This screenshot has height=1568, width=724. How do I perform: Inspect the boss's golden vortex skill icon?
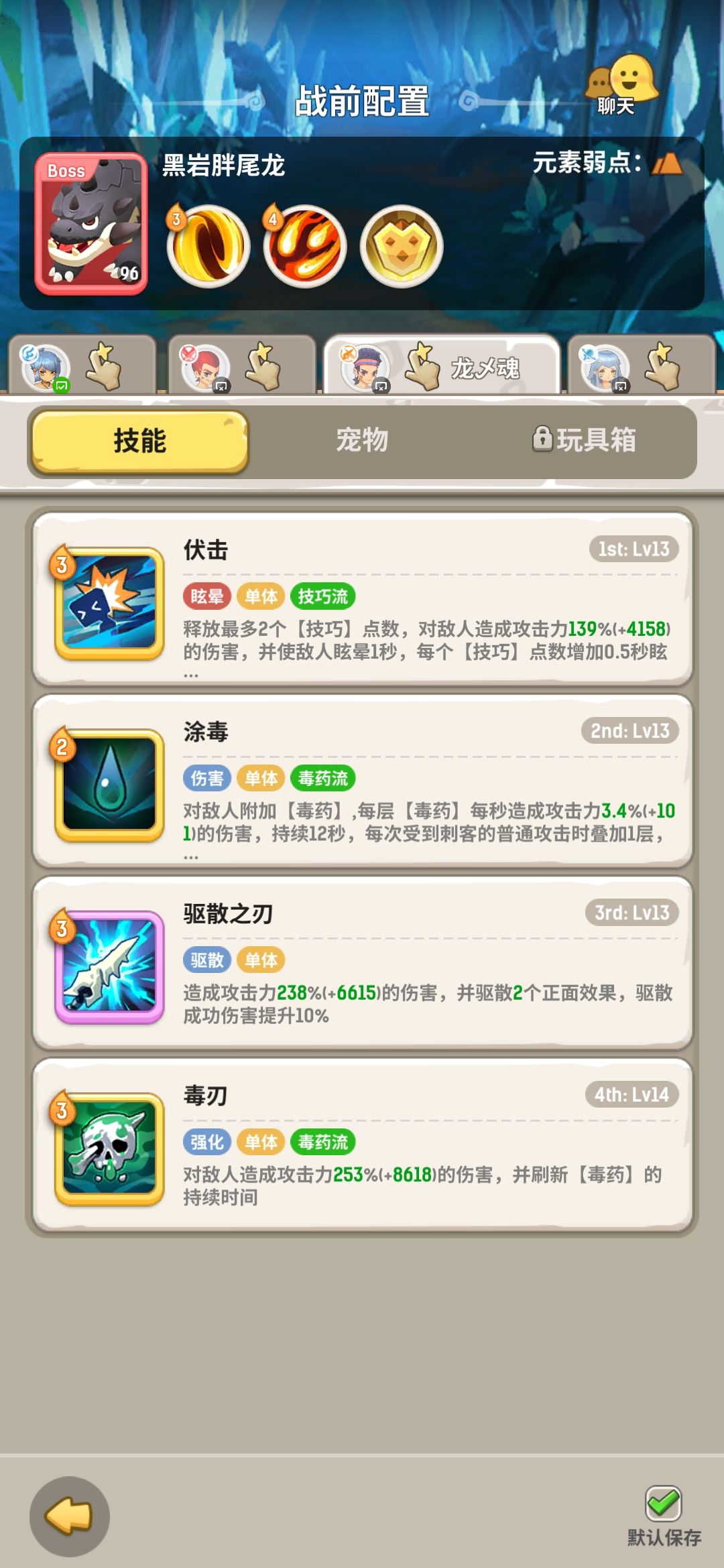pyautogui.click(x=208, y=246)
